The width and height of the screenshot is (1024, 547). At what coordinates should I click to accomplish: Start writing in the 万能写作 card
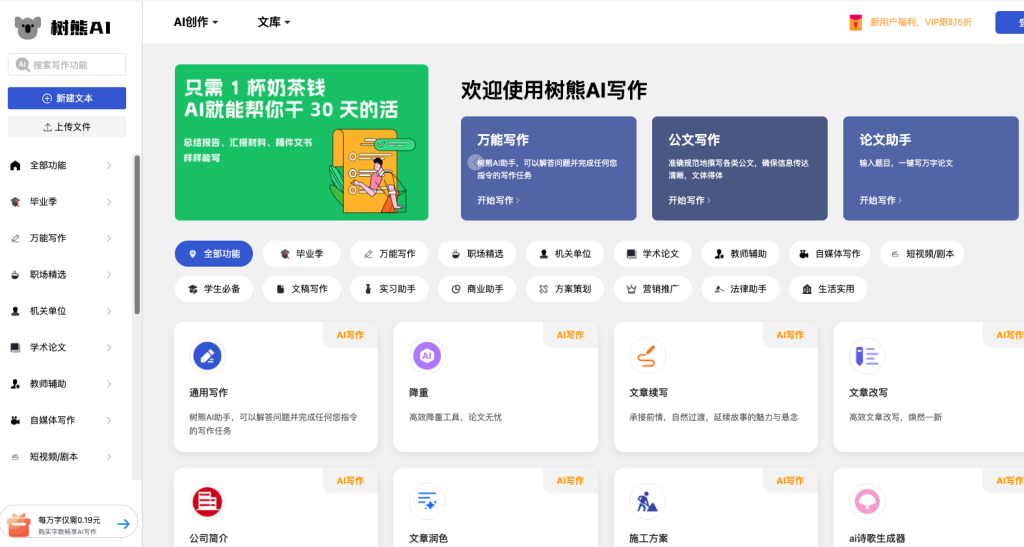coord(498,200)
